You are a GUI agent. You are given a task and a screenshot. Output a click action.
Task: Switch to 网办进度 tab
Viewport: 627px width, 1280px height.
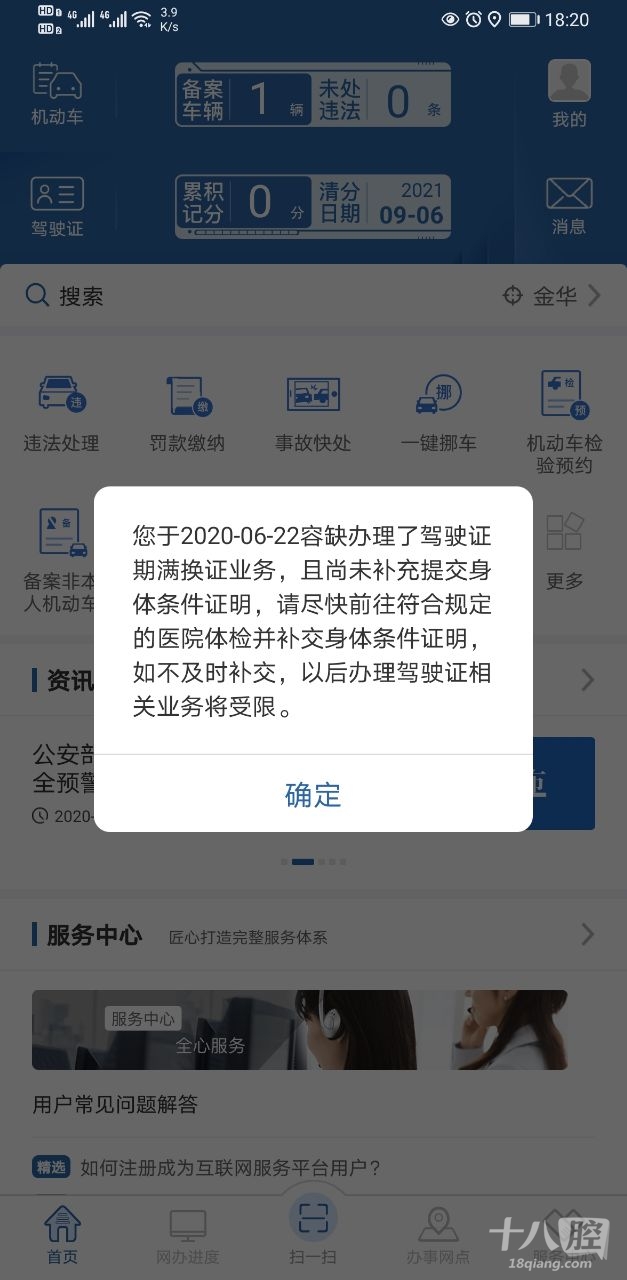click(187, 1236)
